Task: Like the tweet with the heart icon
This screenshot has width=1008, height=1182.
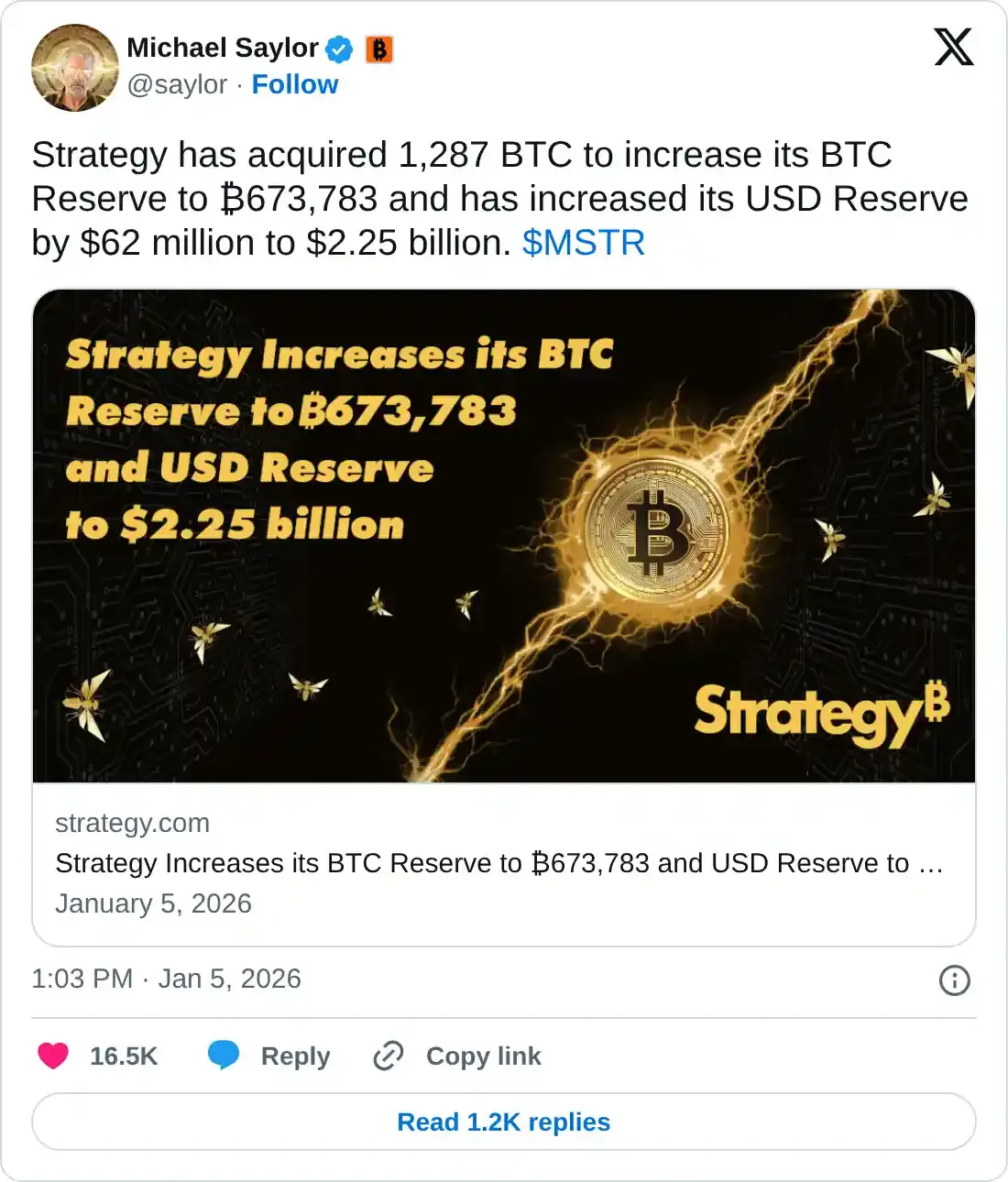Action: [53, 1056]
